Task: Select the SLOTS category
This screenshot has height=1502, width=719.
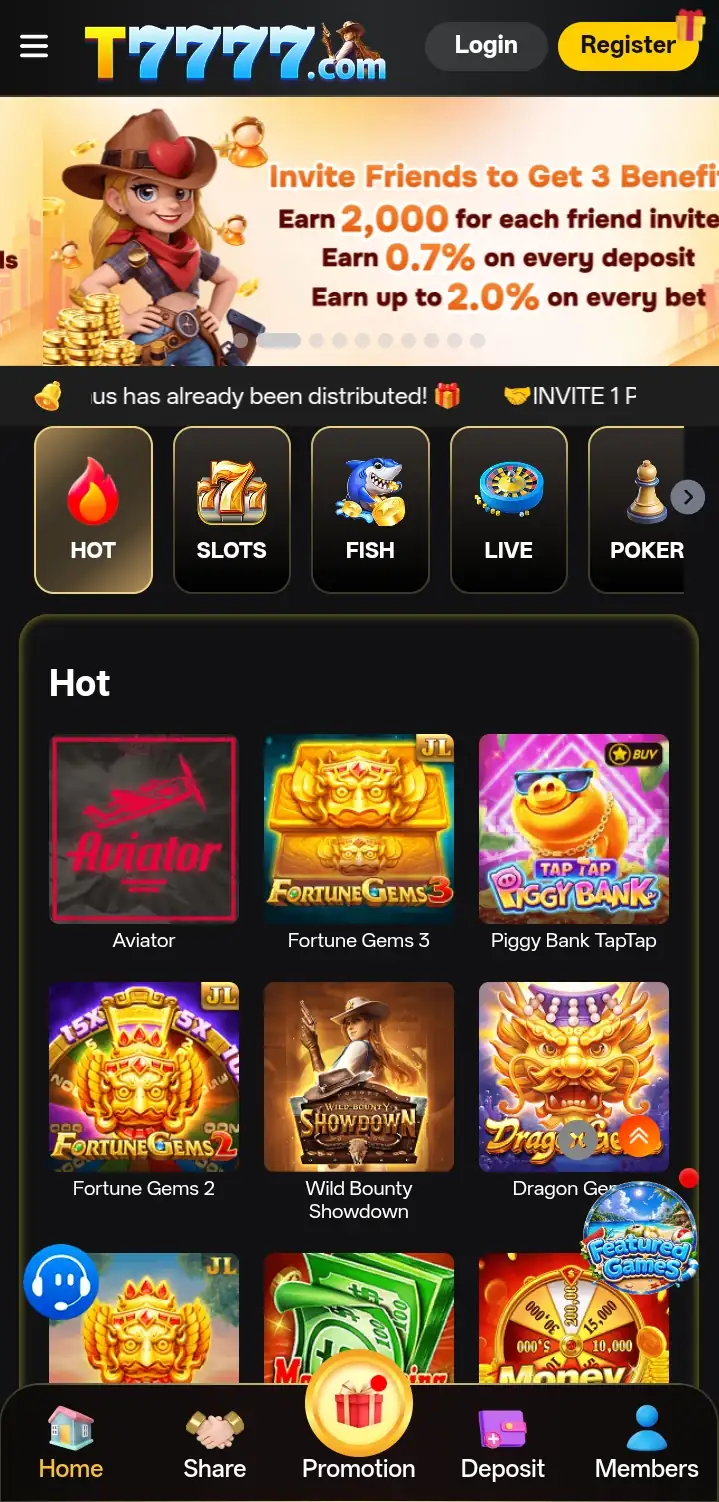Action: pyautogui.click(x=231, y=510)
